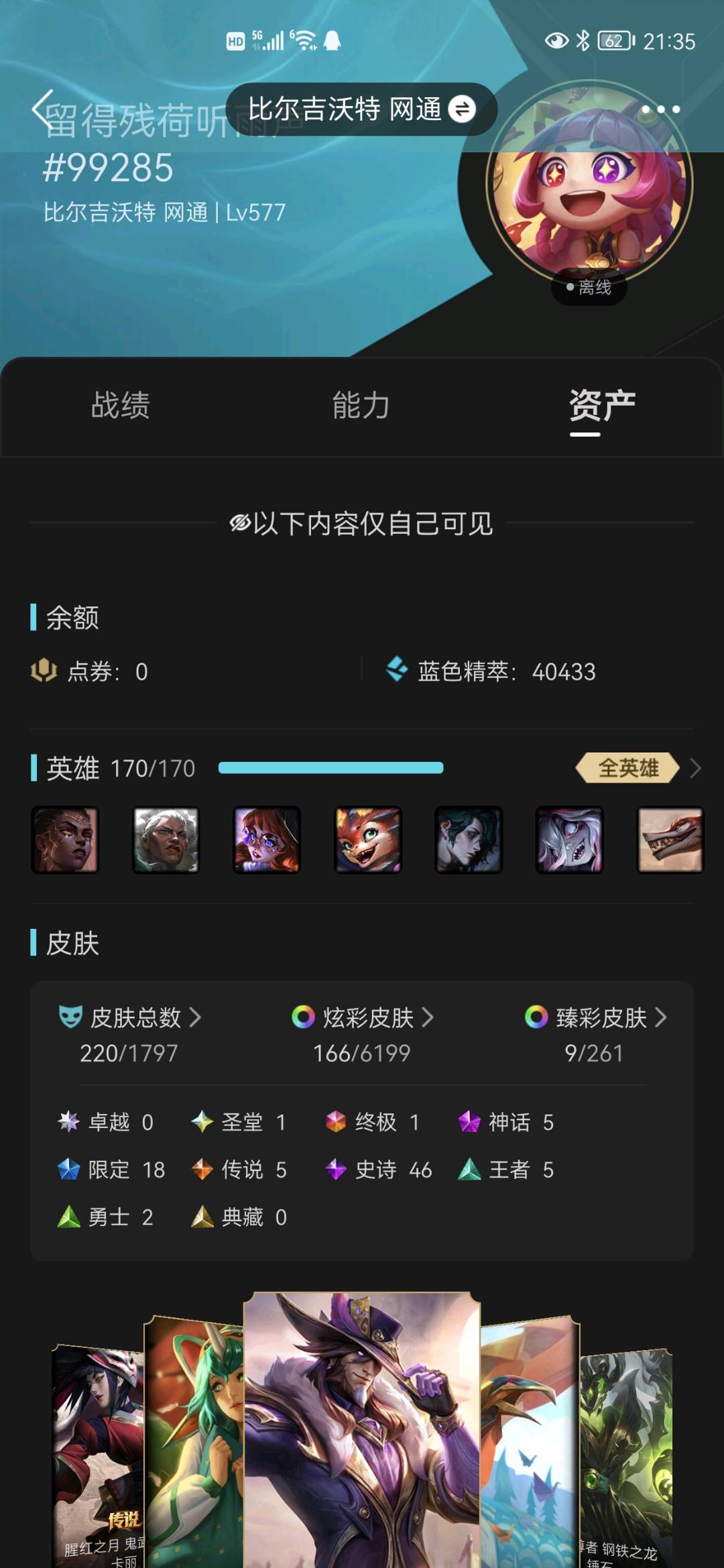Switch to the 能力 tab
724x1568 pixels.
click(361, 406)
